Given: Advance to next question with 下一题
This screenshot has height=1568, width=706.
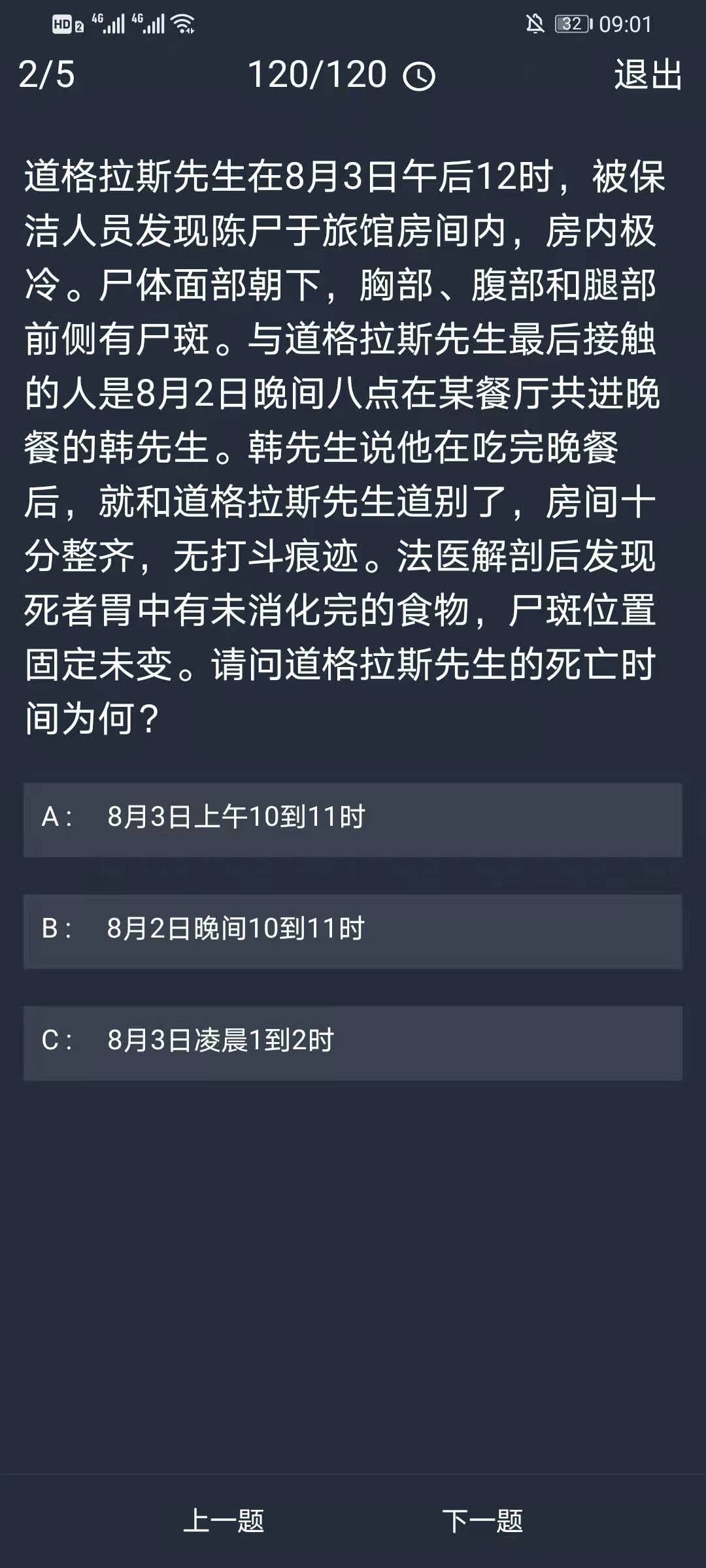Looking at the screenshot, I should coord(482,1521).
